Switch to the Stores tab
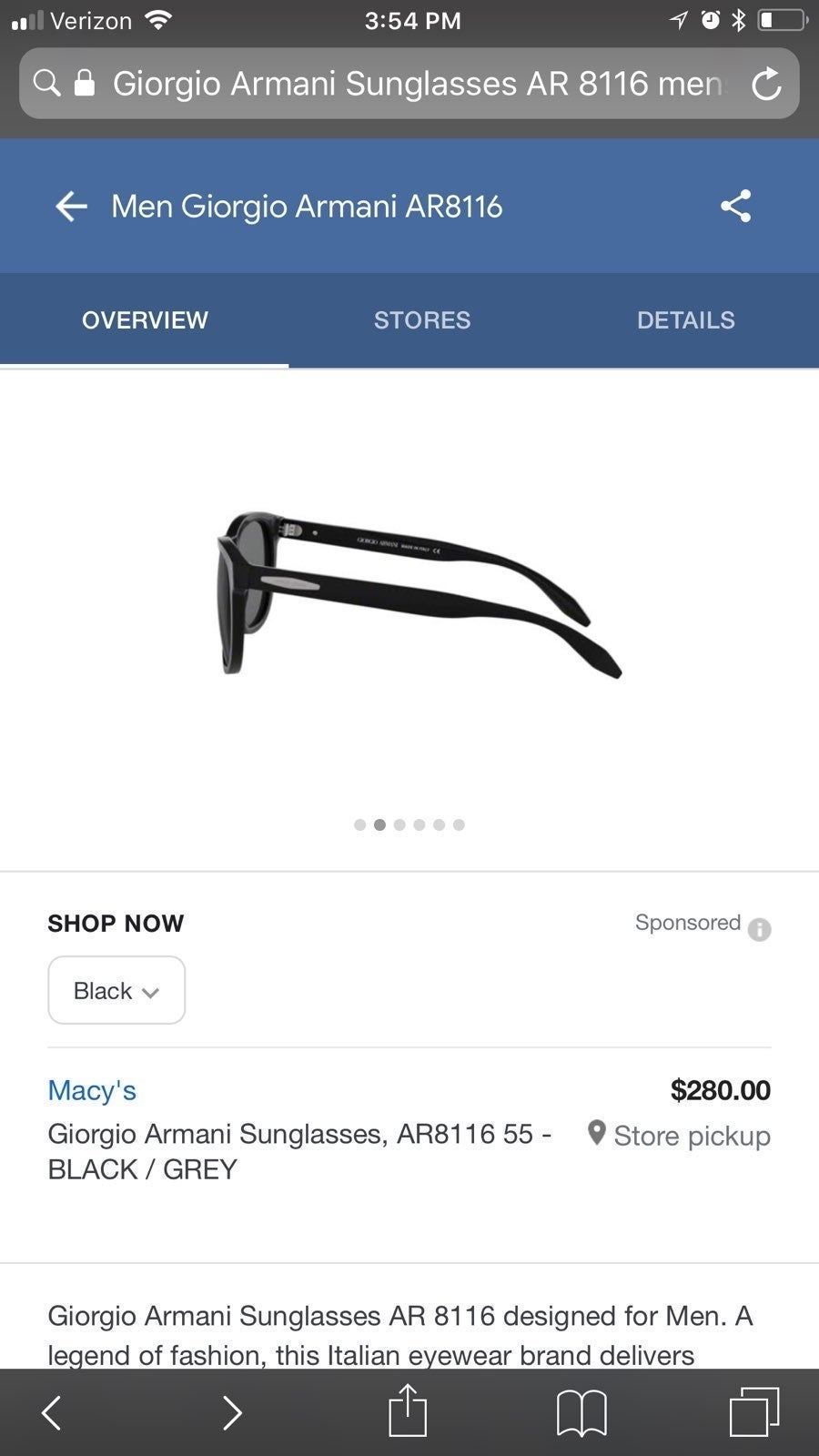The width and height of the screenshot is (819, 1456). click(x=422, y=320)
